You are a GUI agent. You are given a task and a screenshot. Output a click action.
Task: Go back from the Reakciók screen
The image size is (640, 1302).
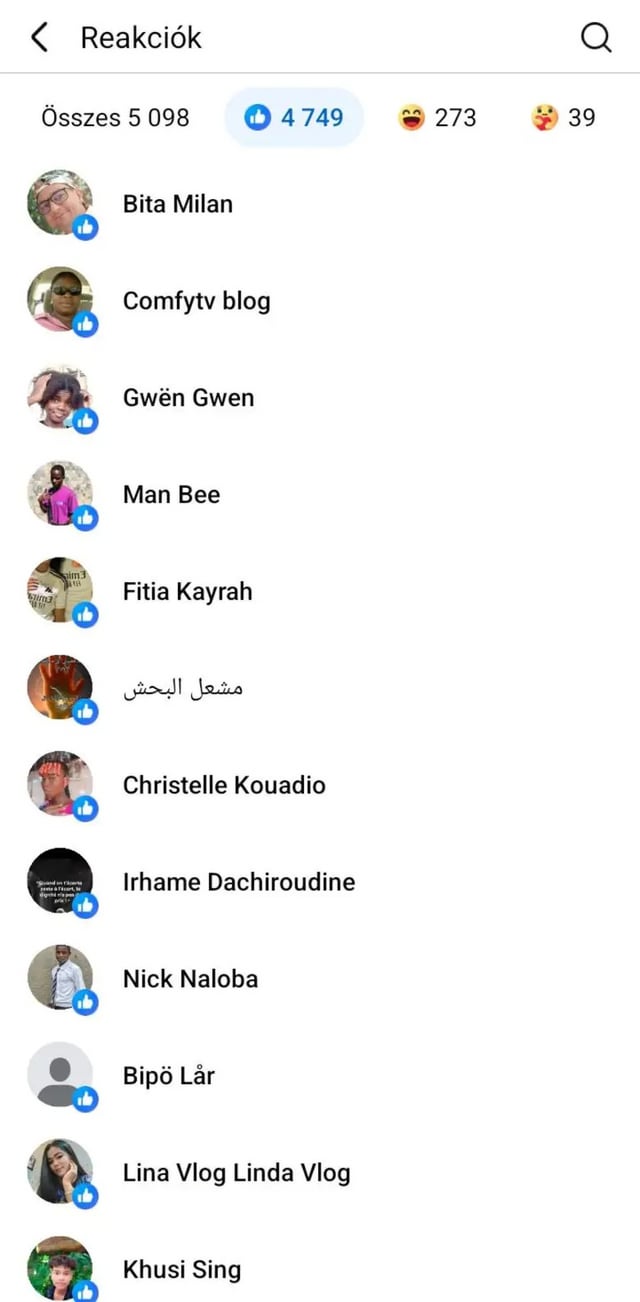coord(39,38)
